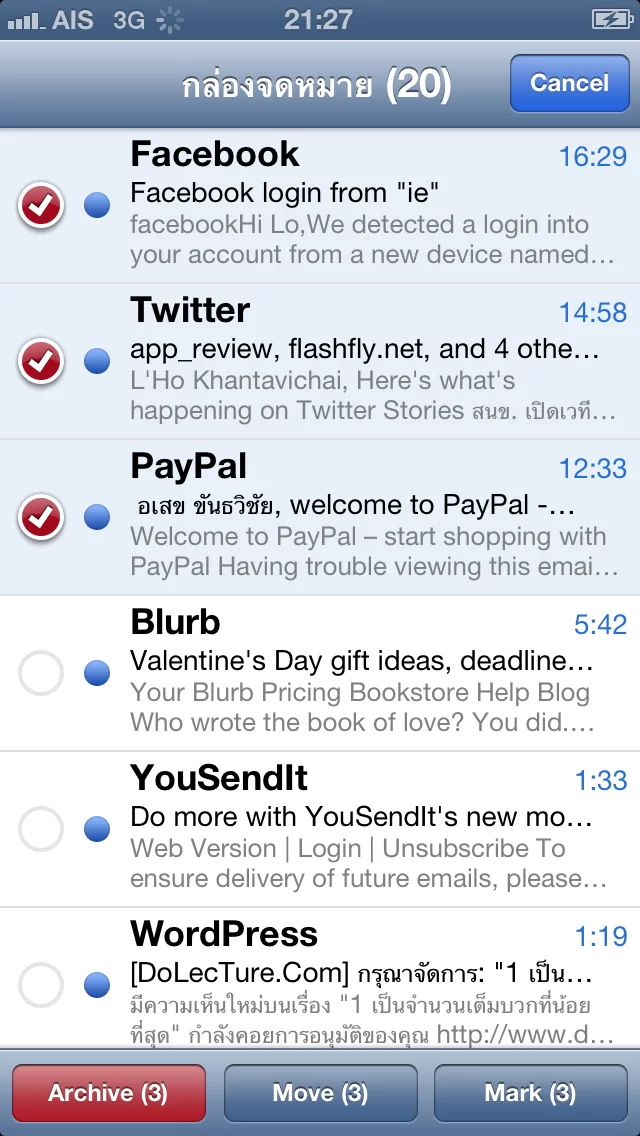Move the 3 selected emails

coord(320,1093)
